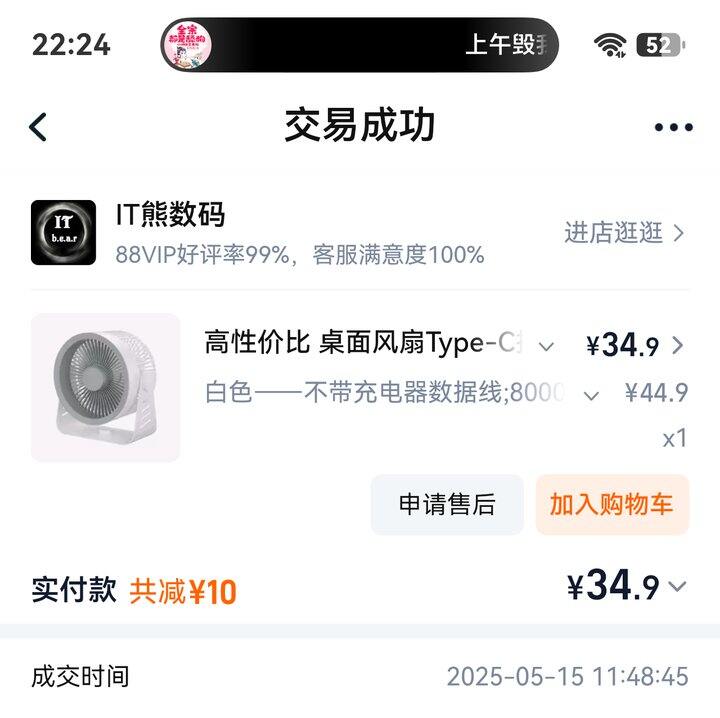Image resolution: width=720 pixels, height=718 pixels.
Task: Tap 申请售后 to request after-sales service
Action: (447, 505)
